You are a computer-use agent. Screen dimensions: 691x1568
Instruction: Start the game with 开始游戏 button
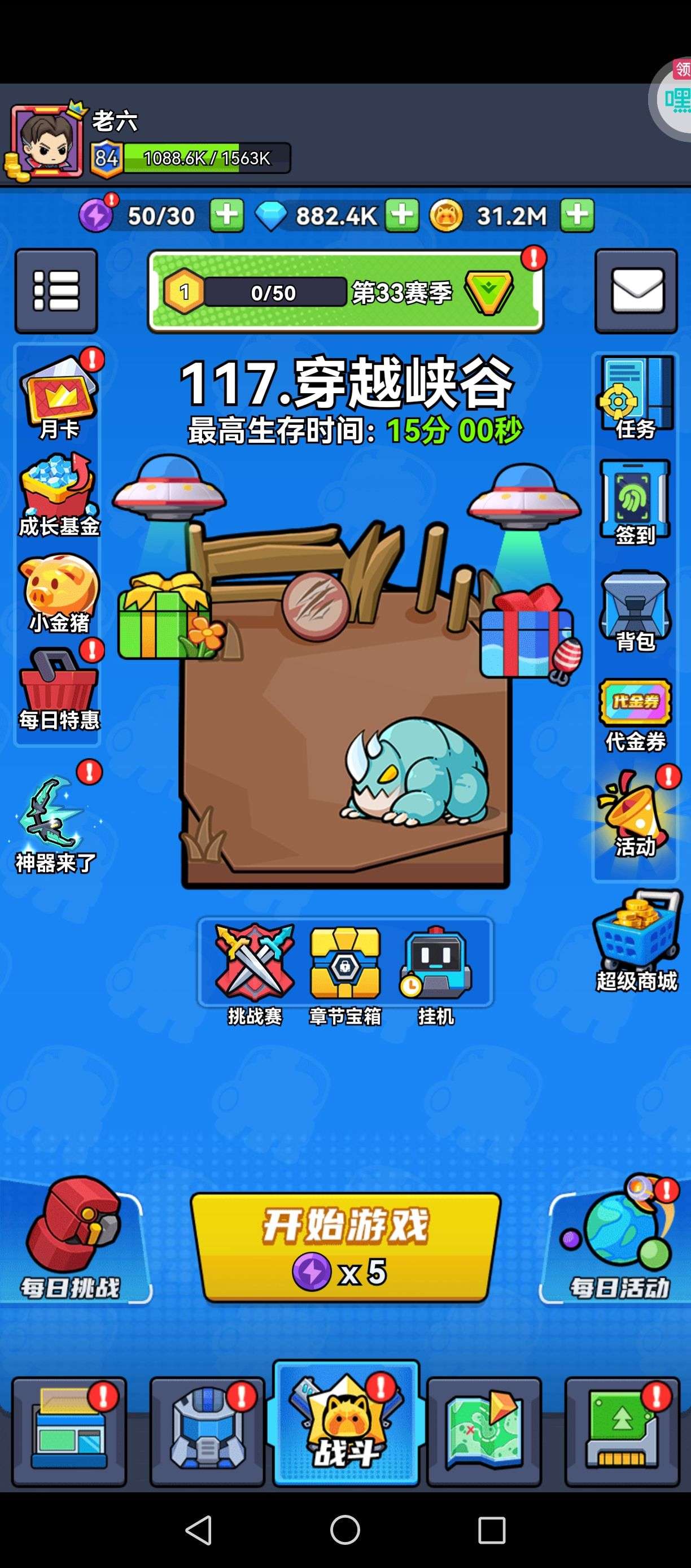[345, 1247]
